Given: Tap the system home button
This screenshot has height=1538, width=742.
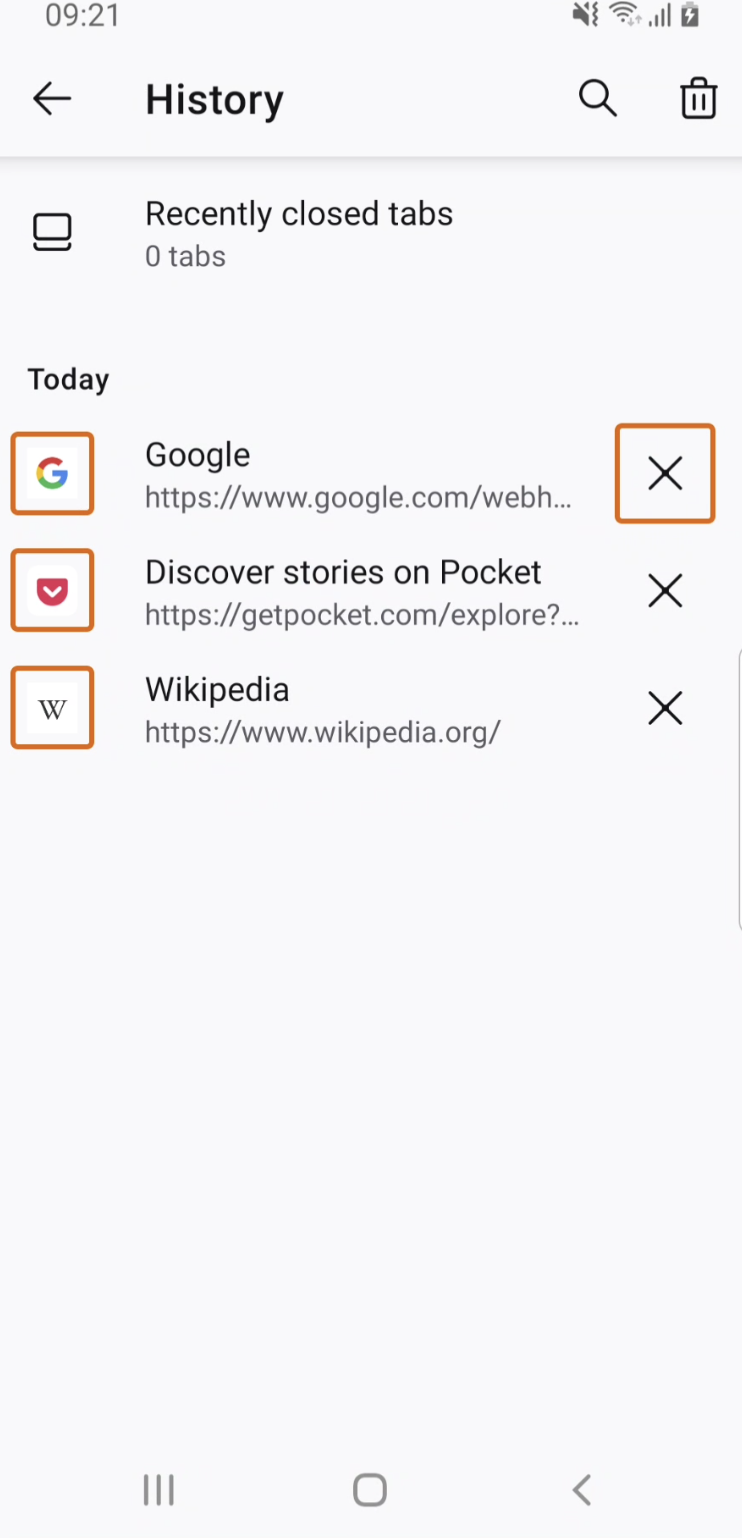Looking at the screenshot, I should click(x=370, y=1490).
